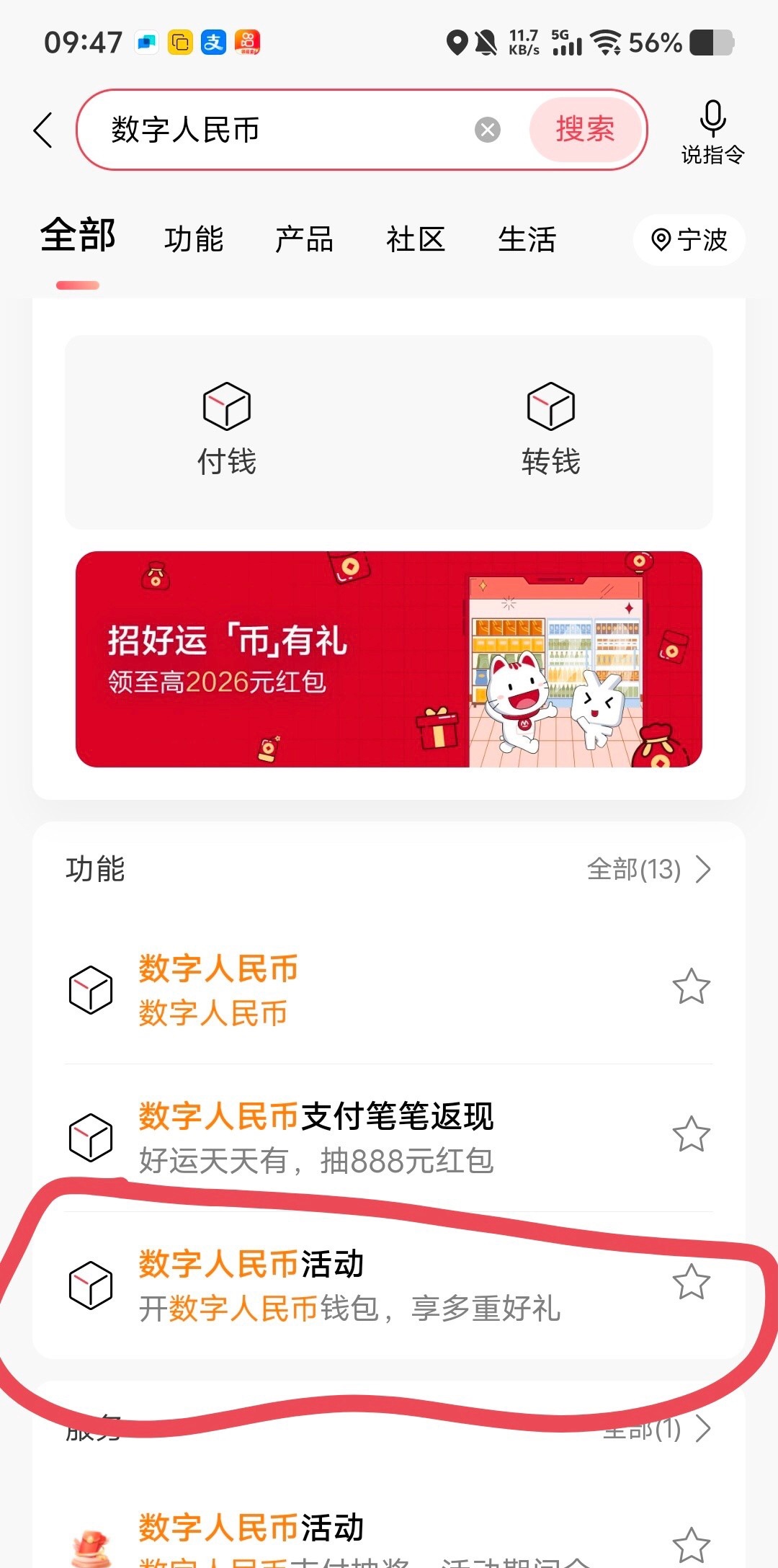778x1568 pixels.
Task: Clear the search text 数字人民币
Action: [x=488, y=130]
